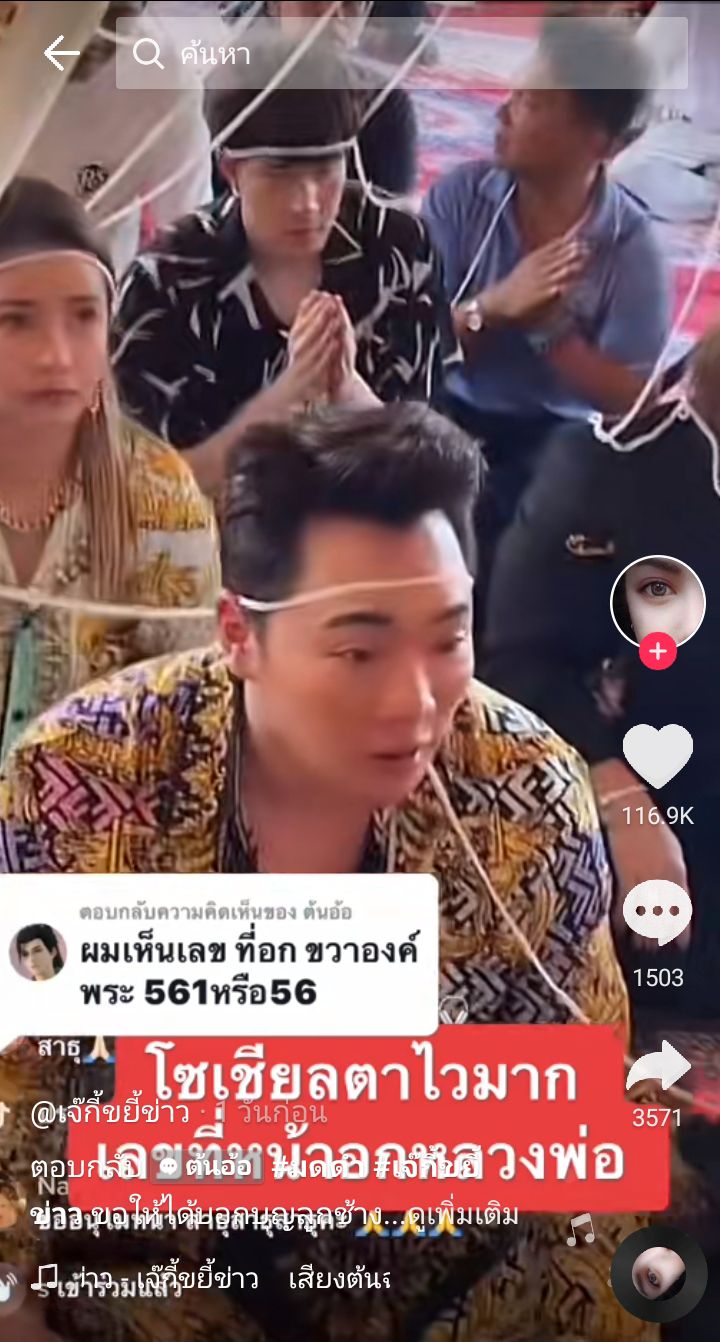Image resolution: width=720 pixels, height=1342 pixels.
Task: Open the reply comment sticker from ต้นอ้อ
Action: coord(220,955)
